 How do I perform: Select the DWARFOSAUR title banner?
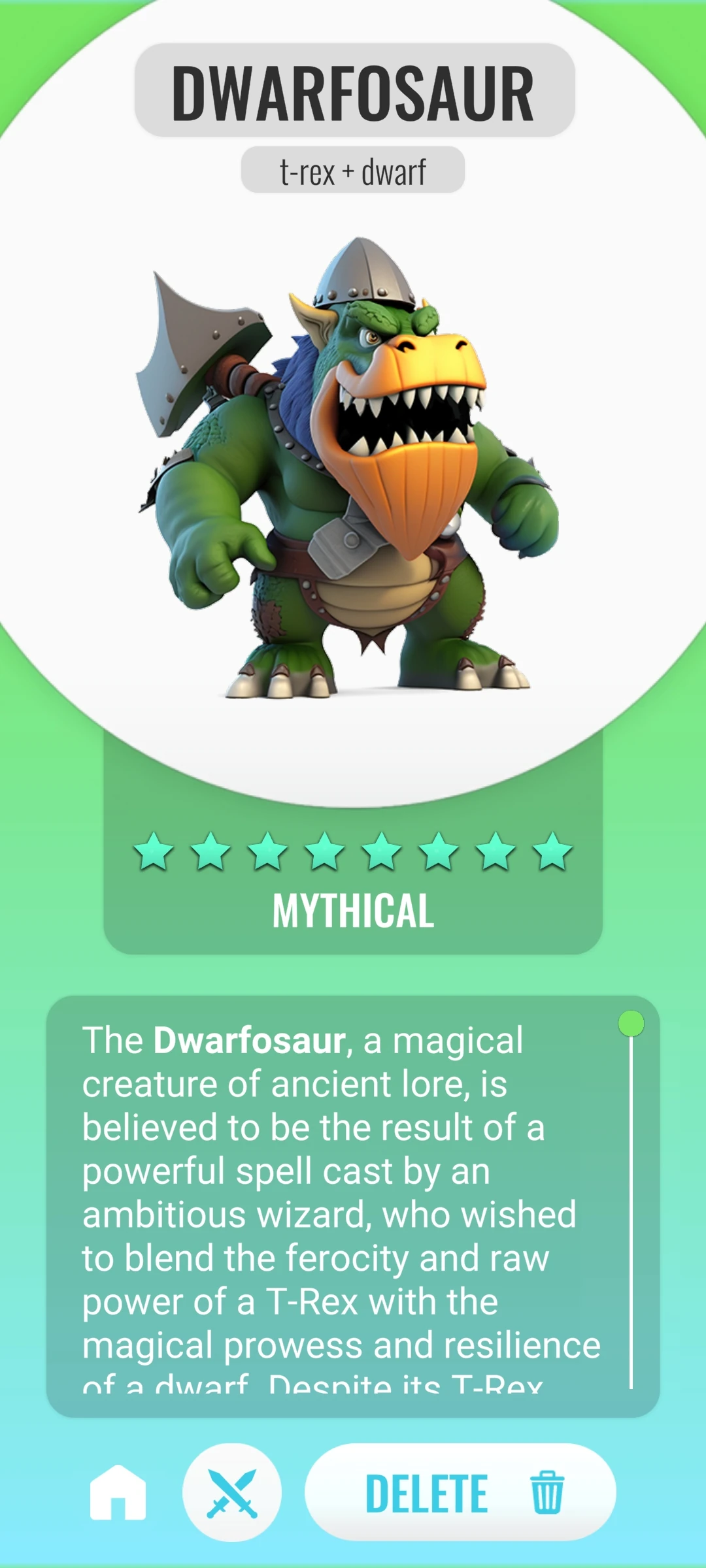(353, 90)
